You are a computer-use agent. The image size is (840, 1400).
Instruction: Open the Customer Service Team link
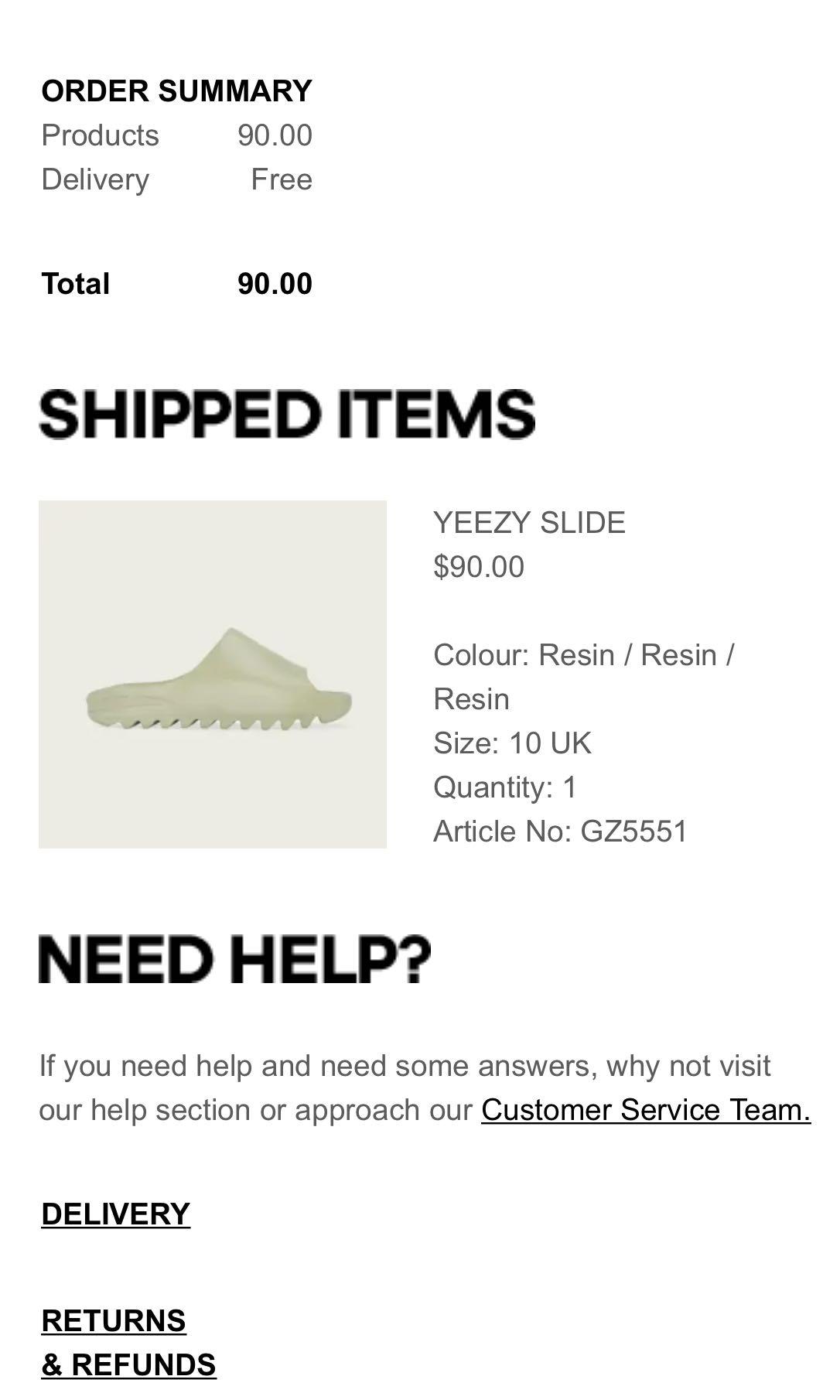pyautogui.click(x=646, y=1110)
